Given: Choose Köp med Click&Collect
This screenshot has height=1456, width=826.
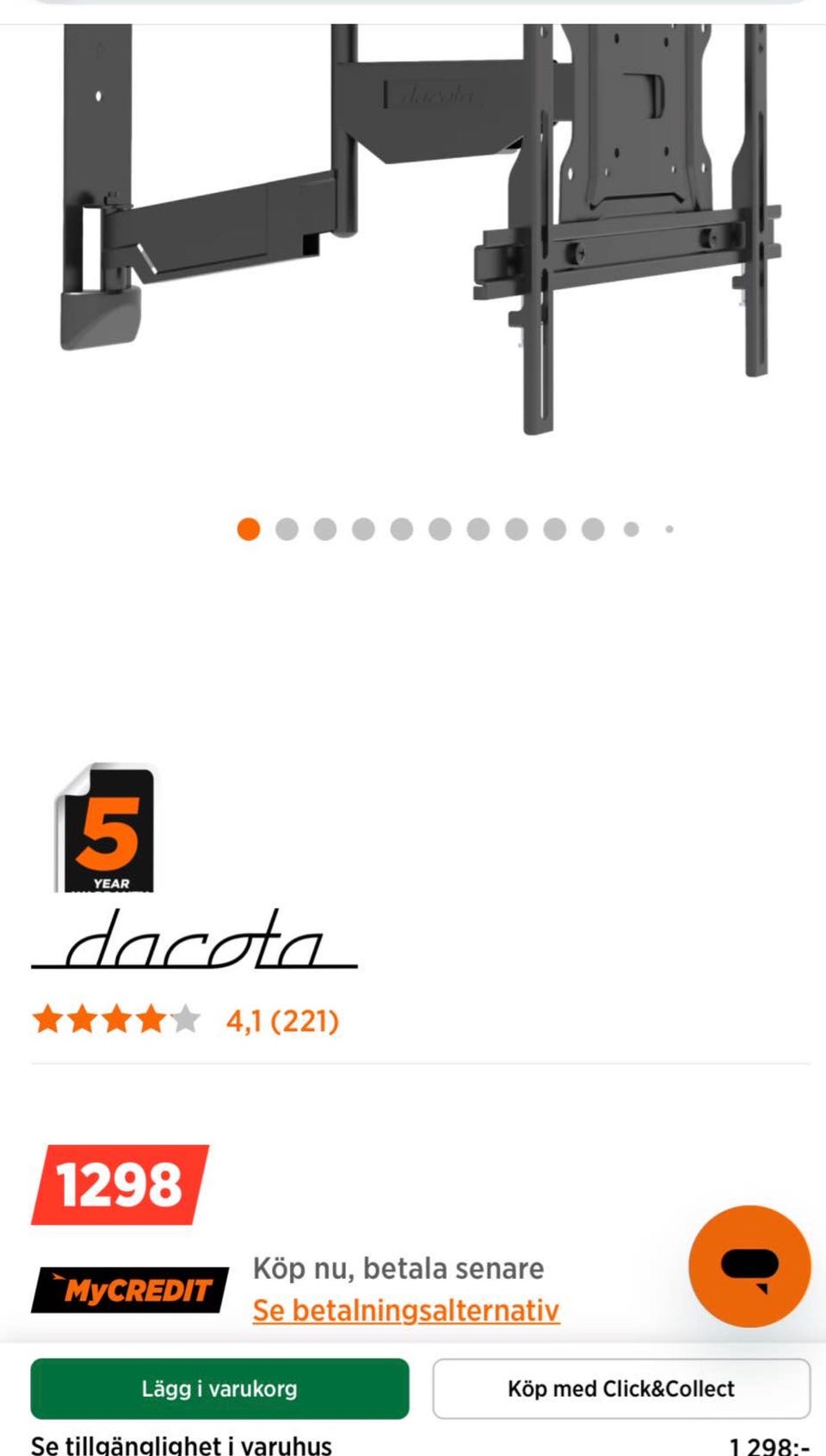Looking at the screenshot, I should 620,1388.
